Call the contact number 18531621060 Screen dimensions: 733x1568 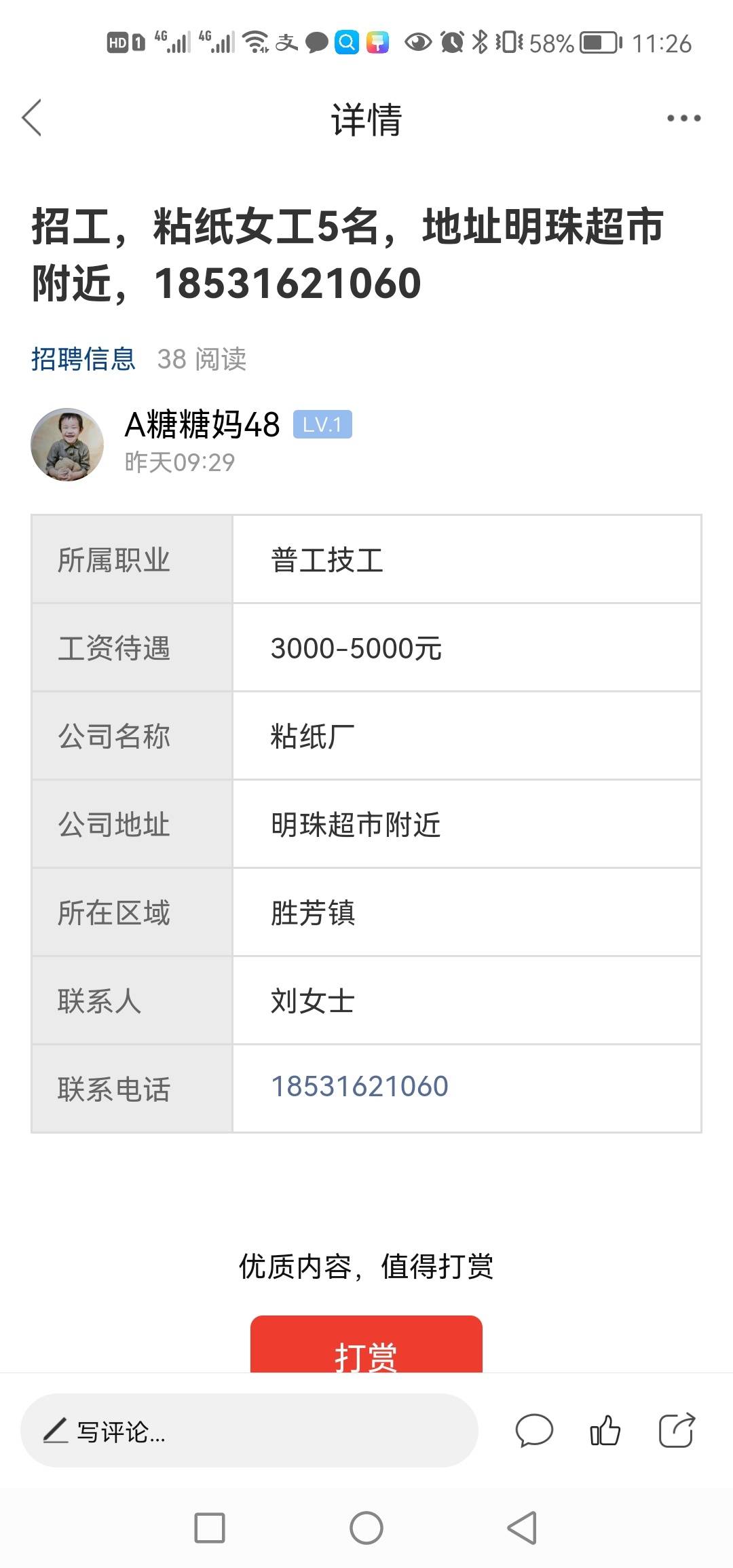click(360, 1087)
